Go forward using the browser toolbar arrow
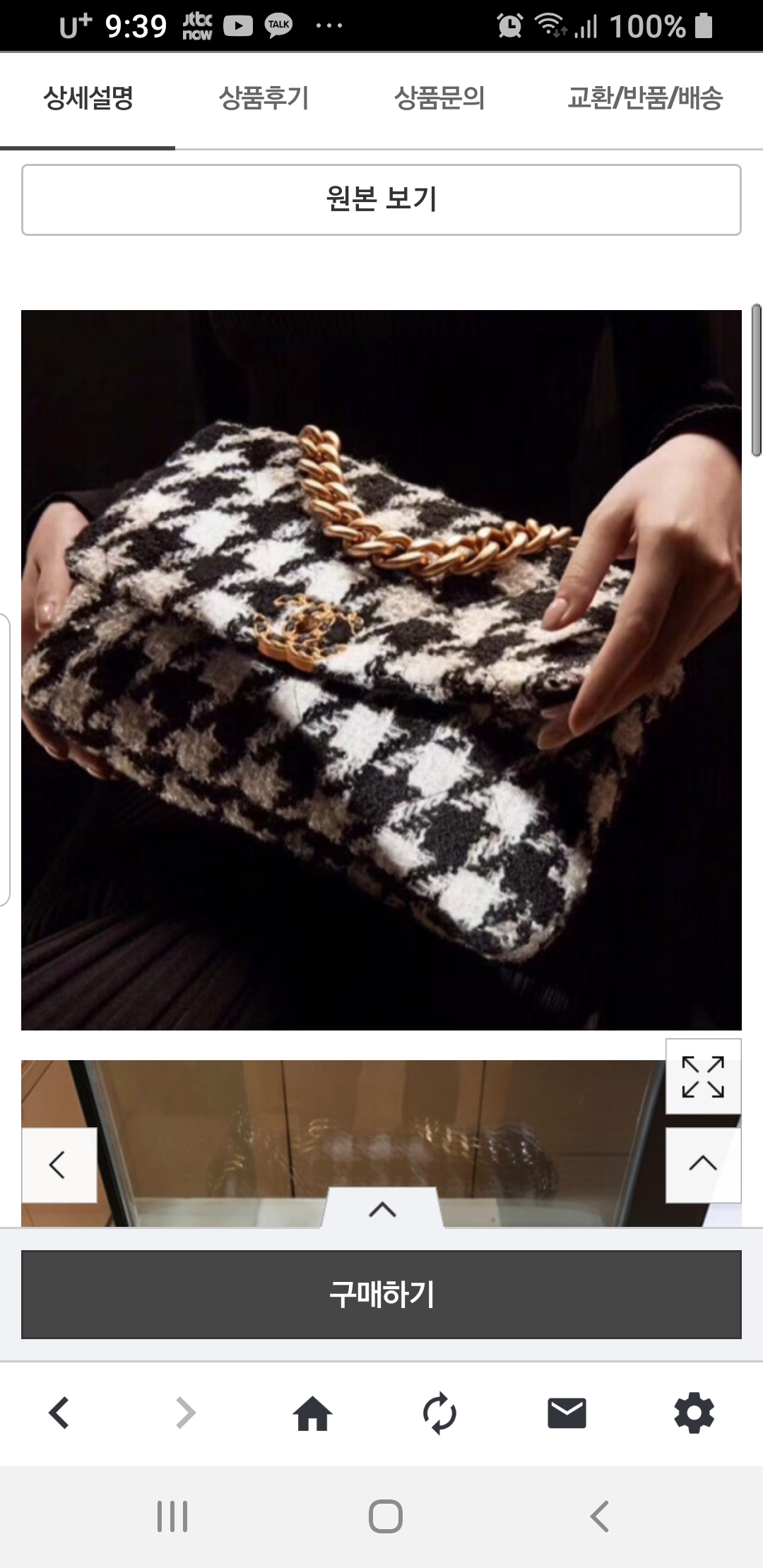The width and height of the screenshot is (763, 1568). (x=185, y=1413)
